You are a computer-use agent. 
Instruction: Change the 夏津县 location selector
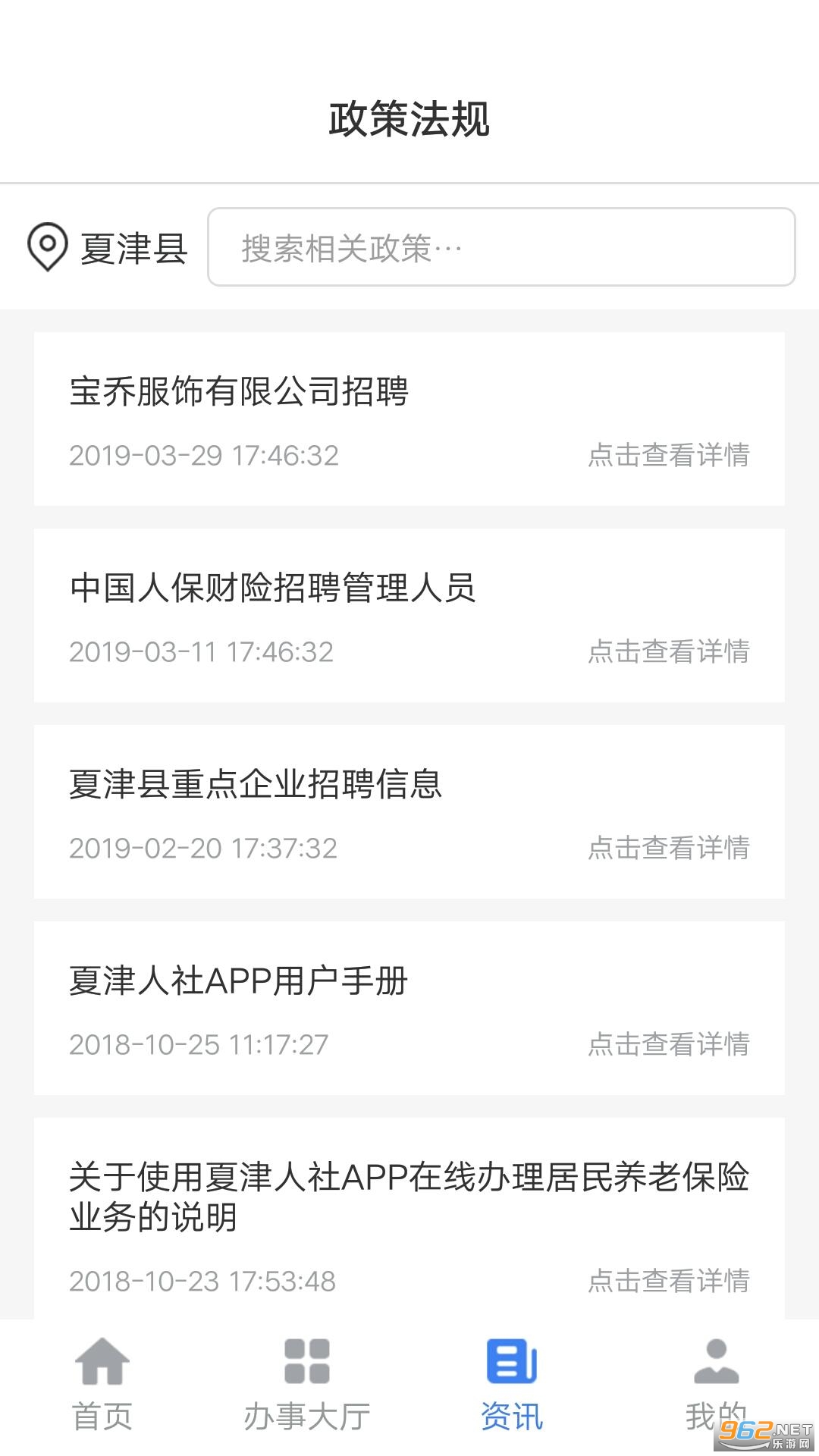pyautogui.click(x=108, y=247)
